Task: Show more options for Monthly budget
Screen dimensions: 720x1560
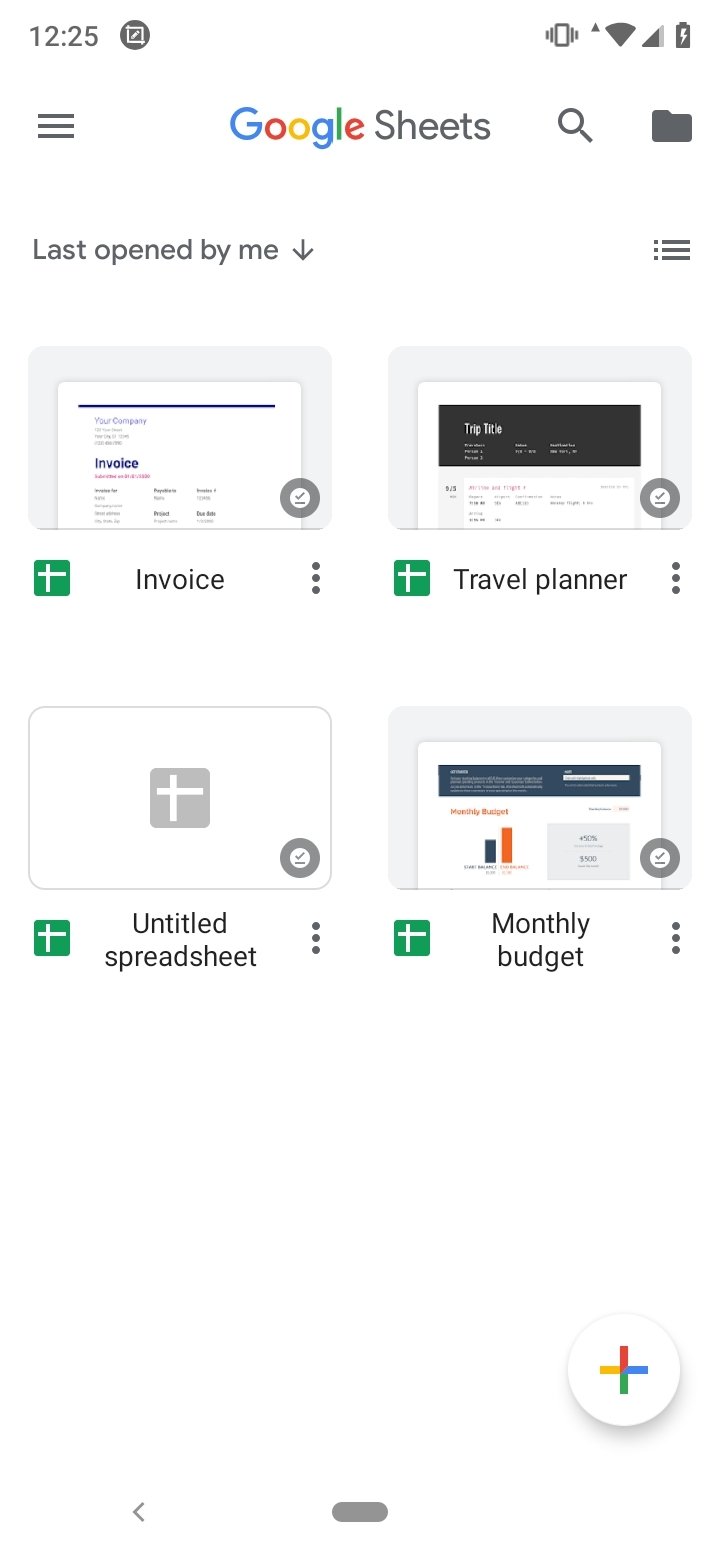Action: [x=676, y=938]
